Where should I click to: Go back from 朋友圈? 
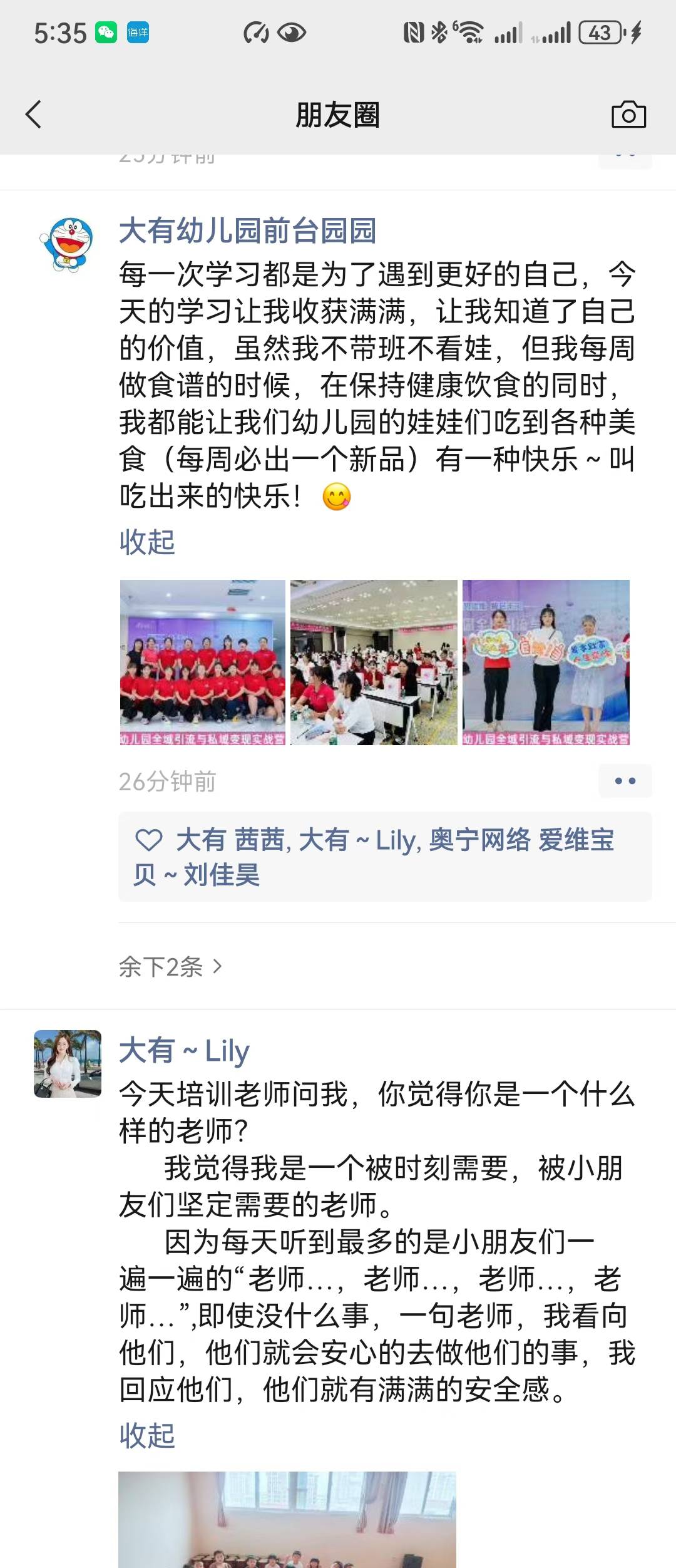(x=34, y=115)
